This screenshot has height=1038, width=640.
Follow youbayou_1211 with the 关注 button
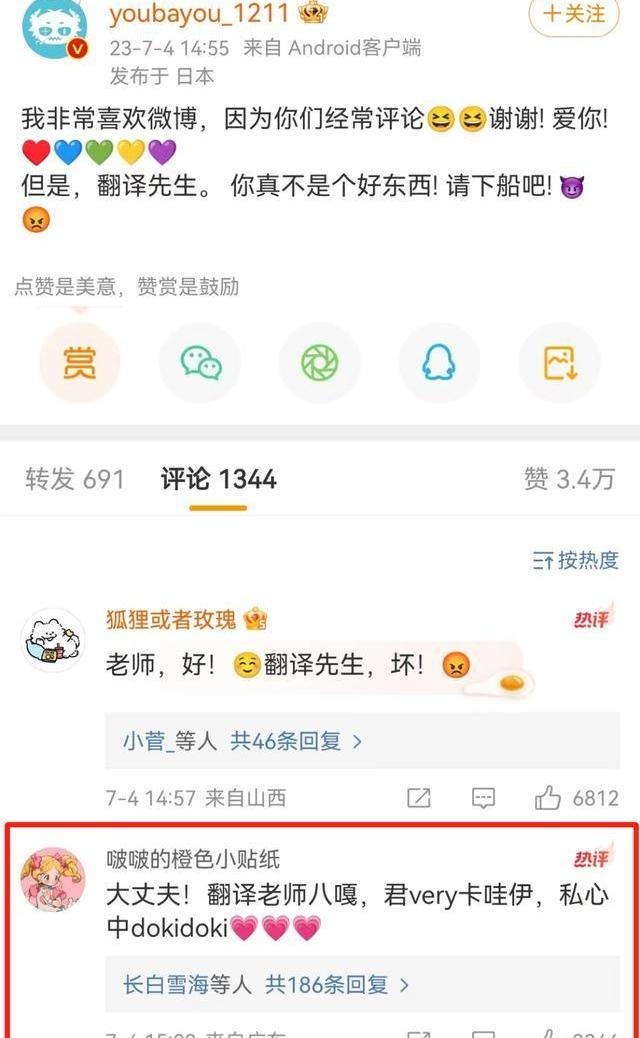[574, 15]
